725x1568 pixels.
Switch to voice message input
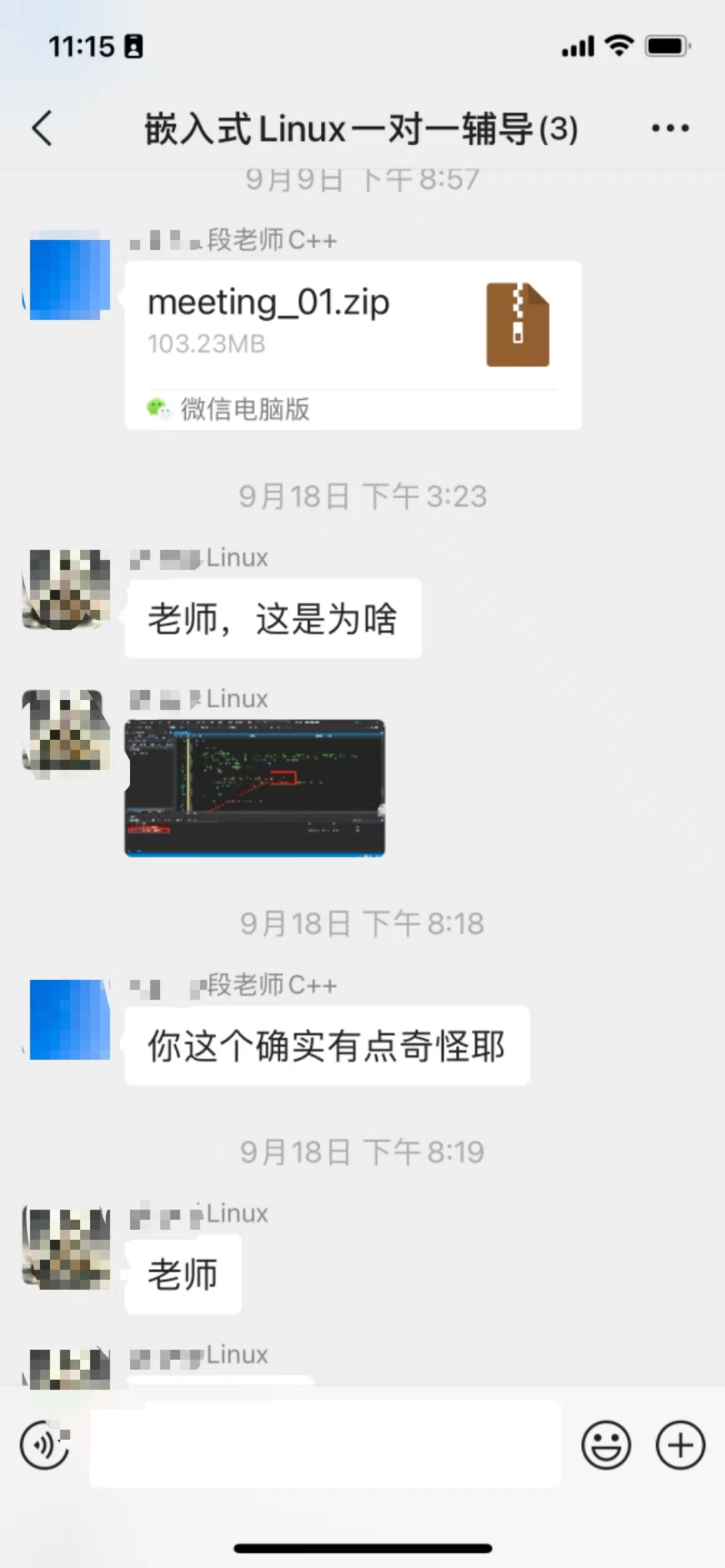pos(44,1445)
